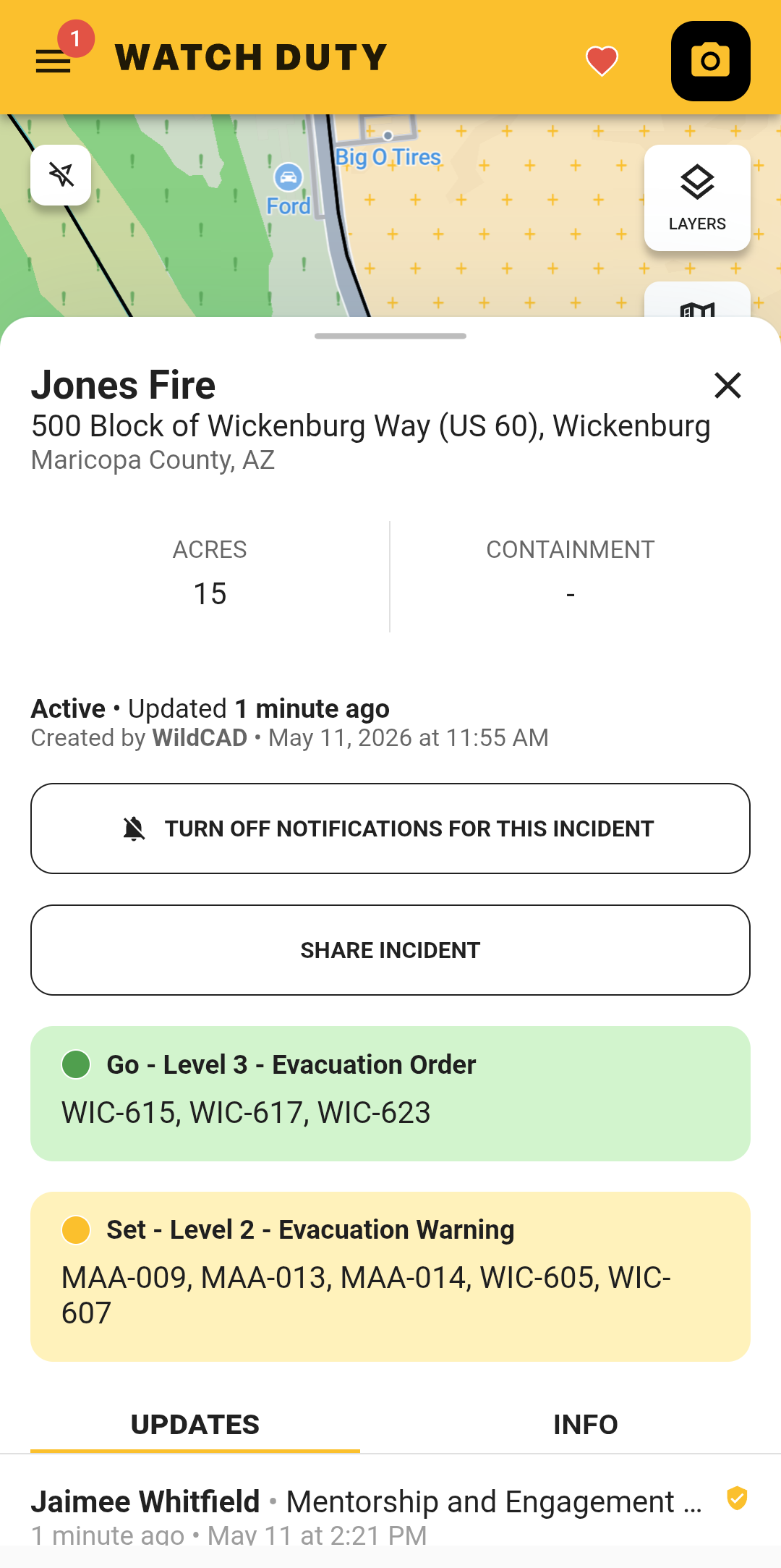Switch to the Info tab
Screen dimensions: 781x1568
(x=586, y=1425)
